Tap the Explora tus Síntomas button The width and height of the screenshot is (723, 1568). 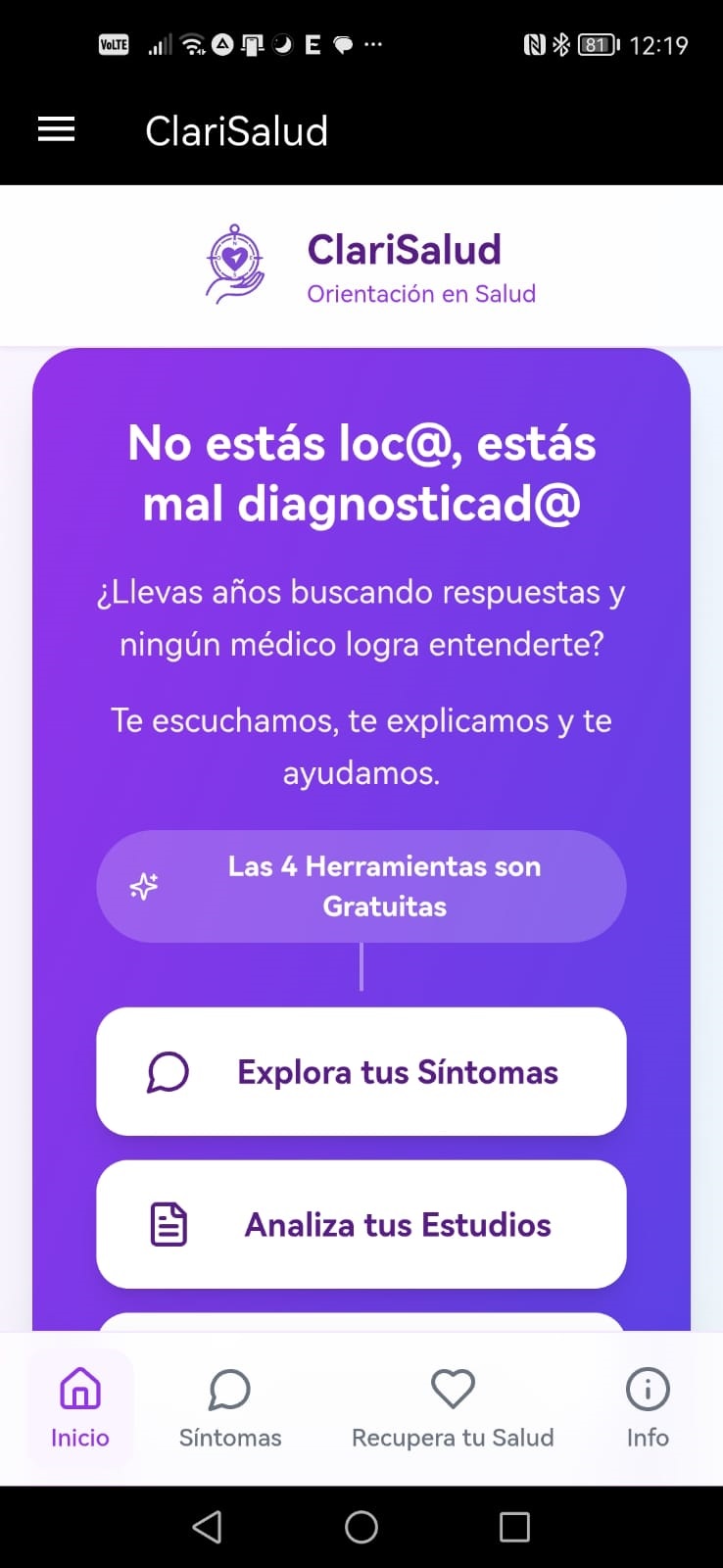[361, 1071]
